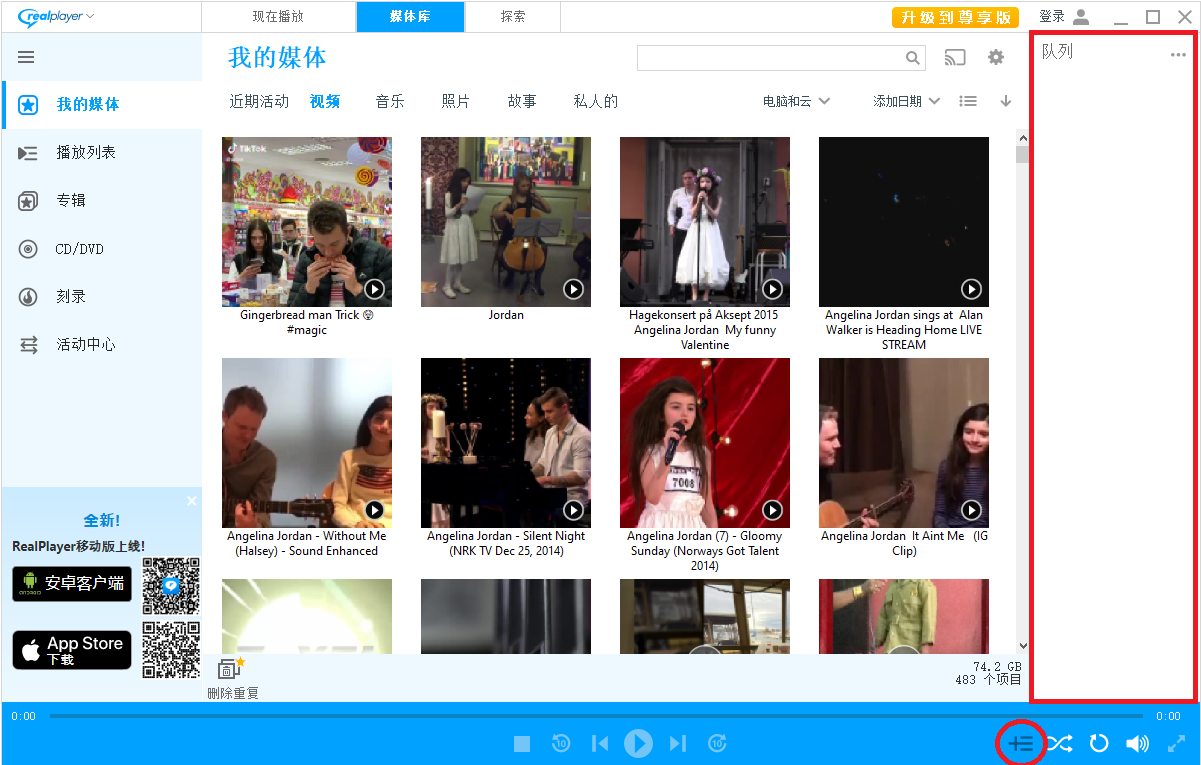Select the 音乐 category tab
The width and height of the screenshot is (1201, 765).
pyautogui.click(x=390, y=101)
